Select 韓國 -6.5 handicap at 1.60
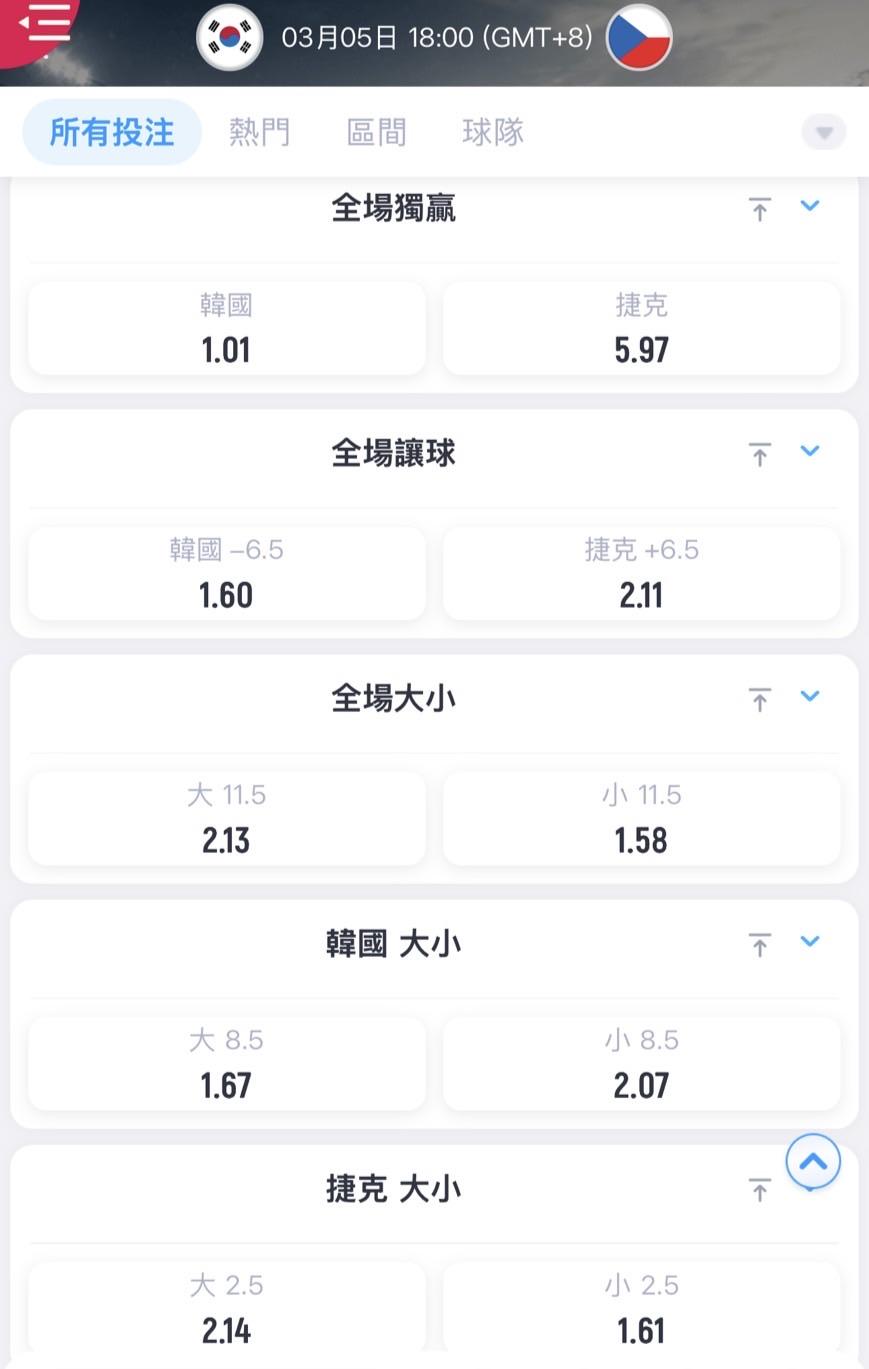 [227, 573]
